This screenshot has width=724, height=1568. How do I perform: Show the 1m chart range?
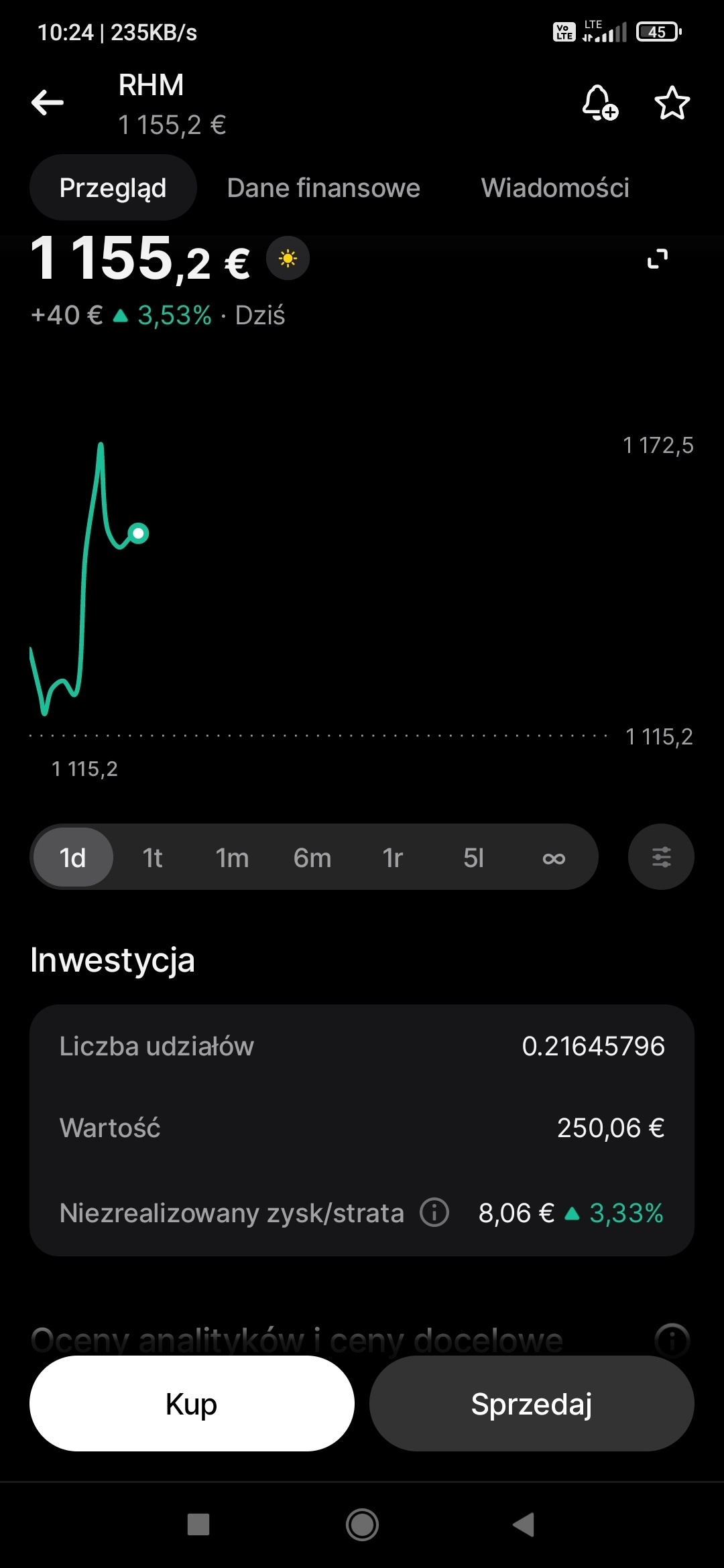pos(232,858)
